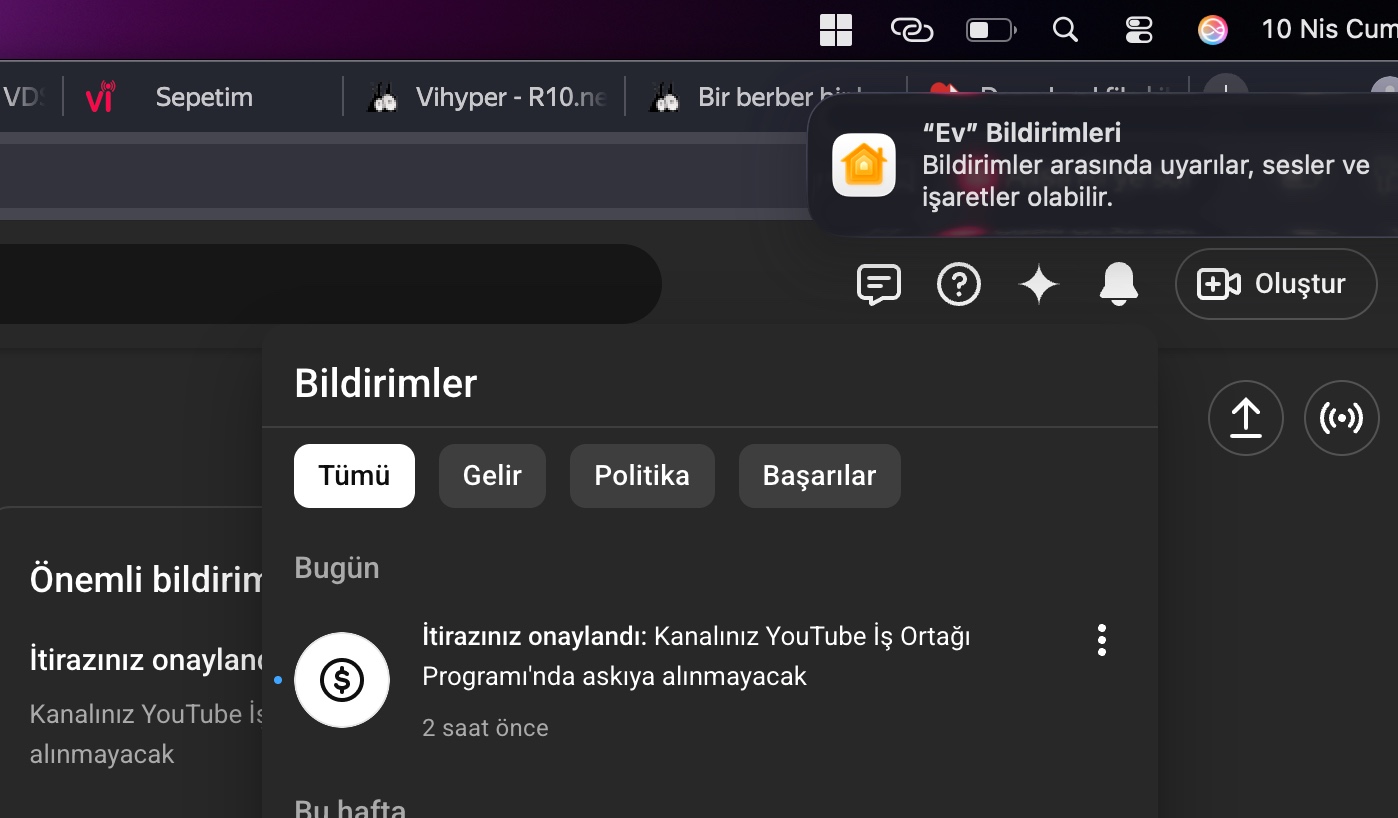Open options menu for İtirazınız onaylandı notification
This screenshot has width=1398, height=818.
(1102, 640)
